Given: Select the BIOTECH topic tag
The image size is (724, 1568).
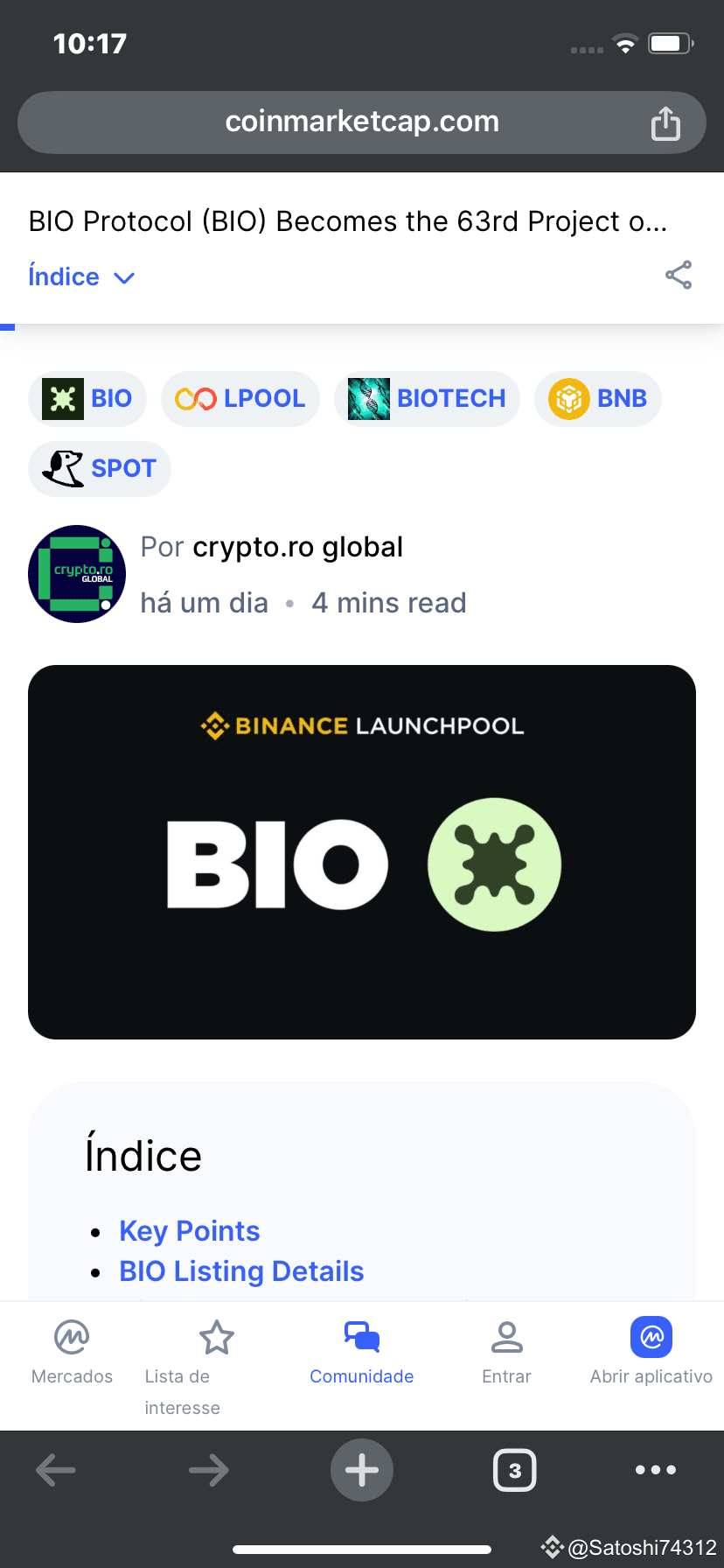Looking at the screenshot, I should tap(427, 398).
